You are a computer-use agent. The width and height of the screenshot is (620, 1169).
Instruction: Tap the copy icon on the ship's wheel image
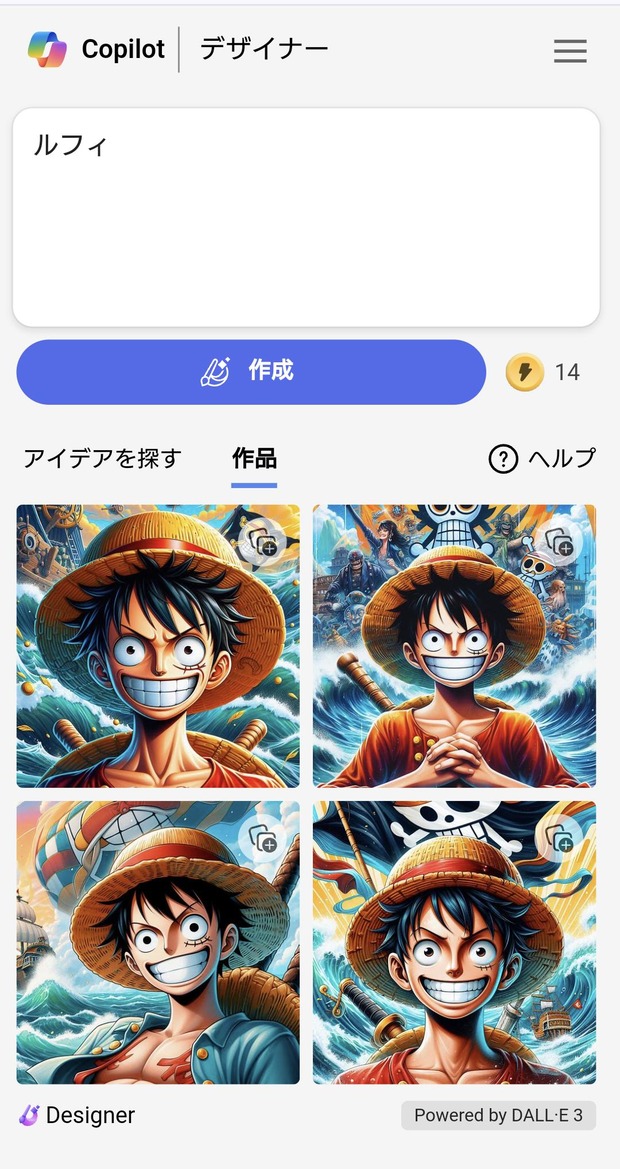click(265, 543)
